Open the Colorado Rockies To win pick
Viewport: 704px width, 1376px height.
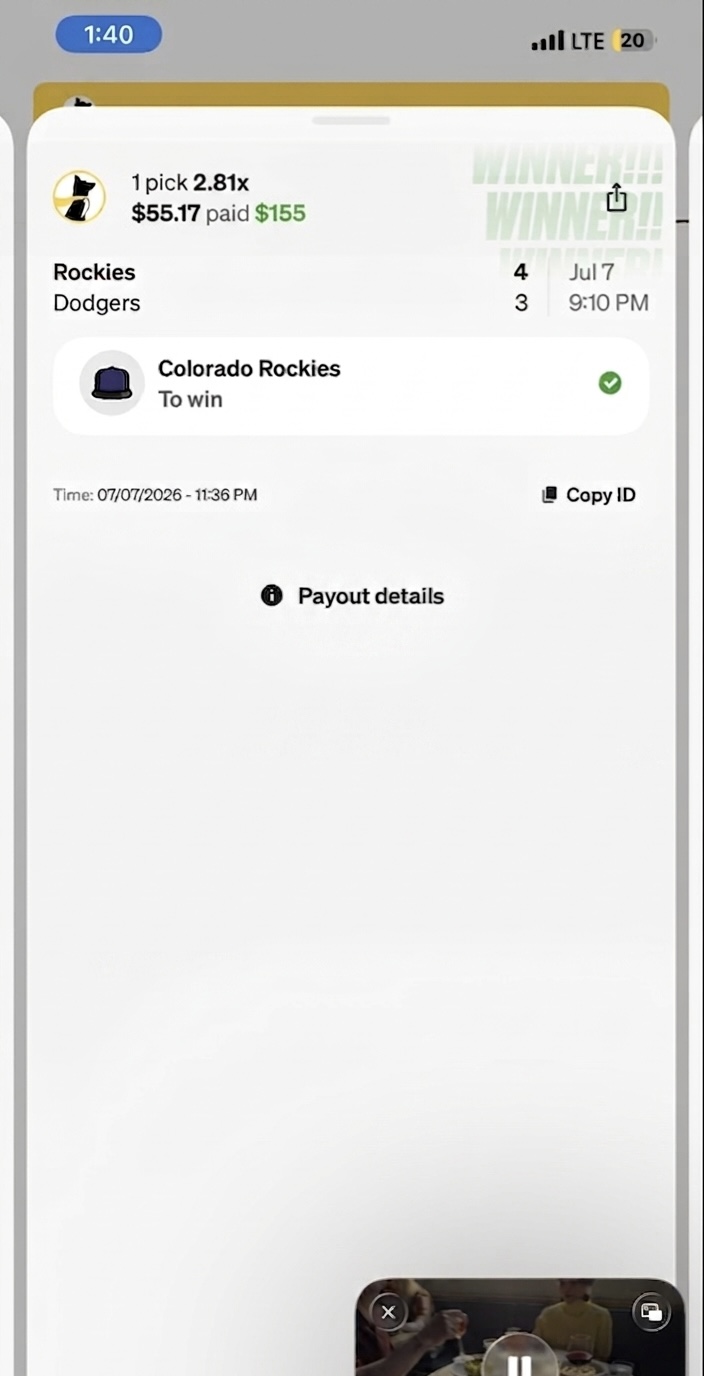(x=351, y=385)
